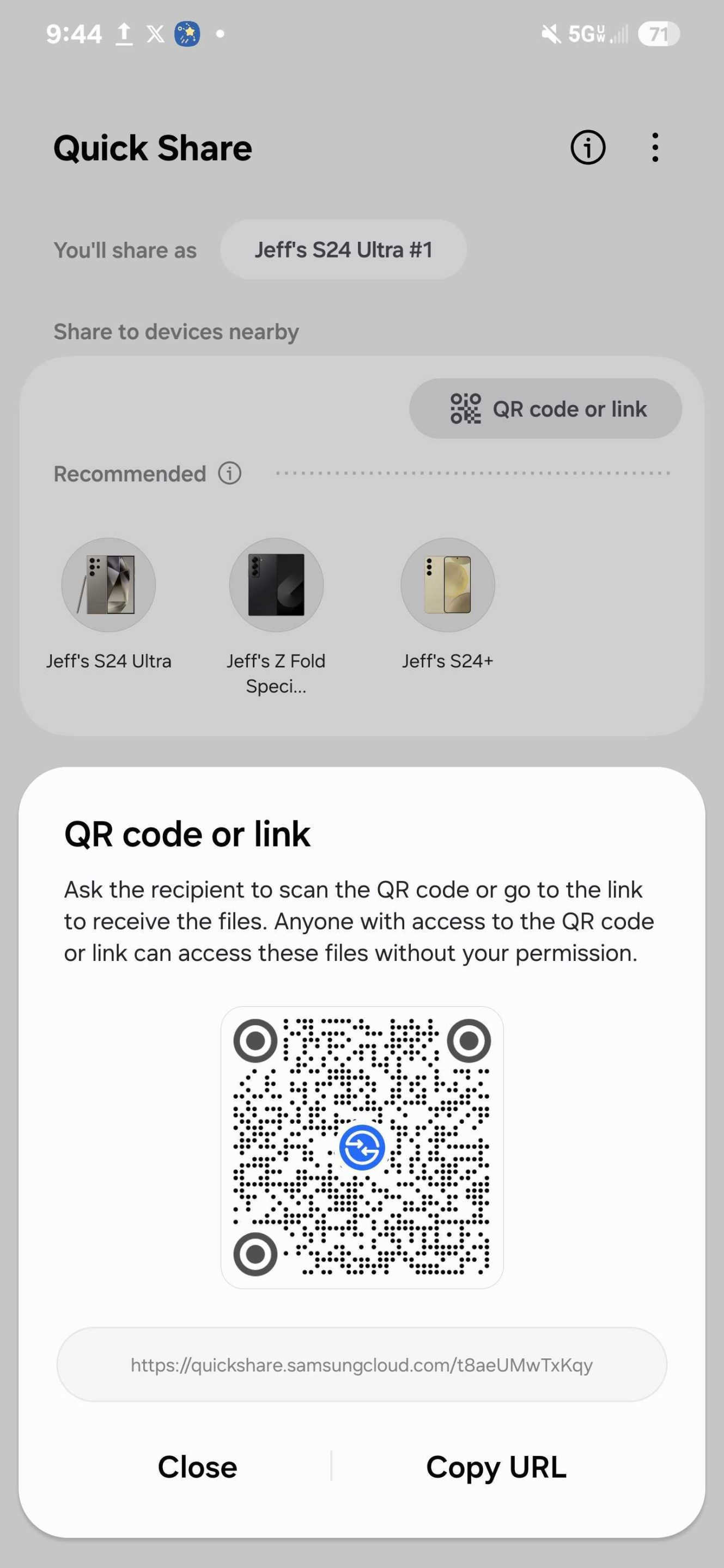Share to Jeff's Z Fold Special device
The height and width of the screenshot is (1568, 724).
[x=276, y=585]
